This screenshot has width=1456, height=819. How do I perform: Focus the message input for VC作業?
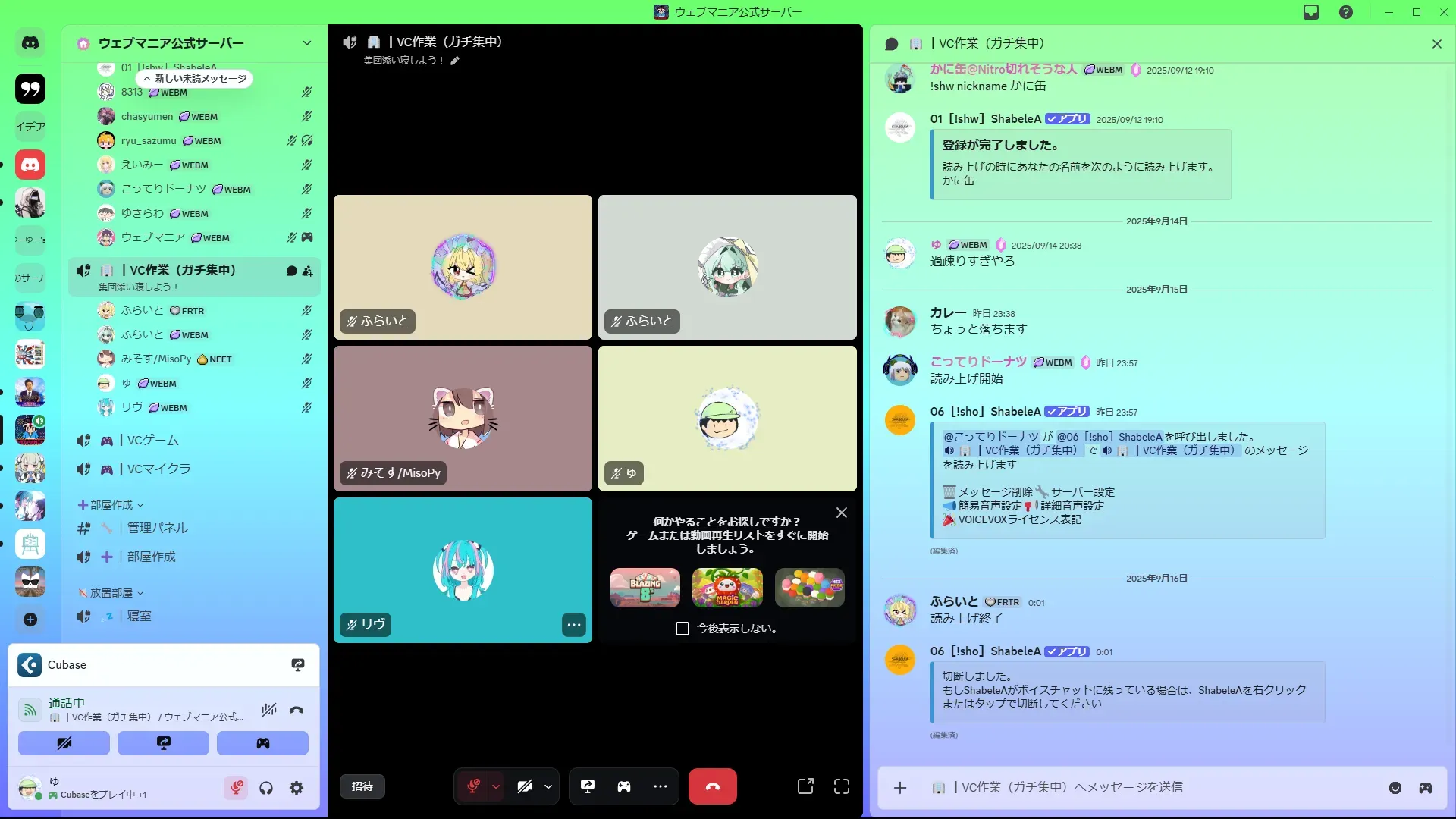tap(1137, 787)
